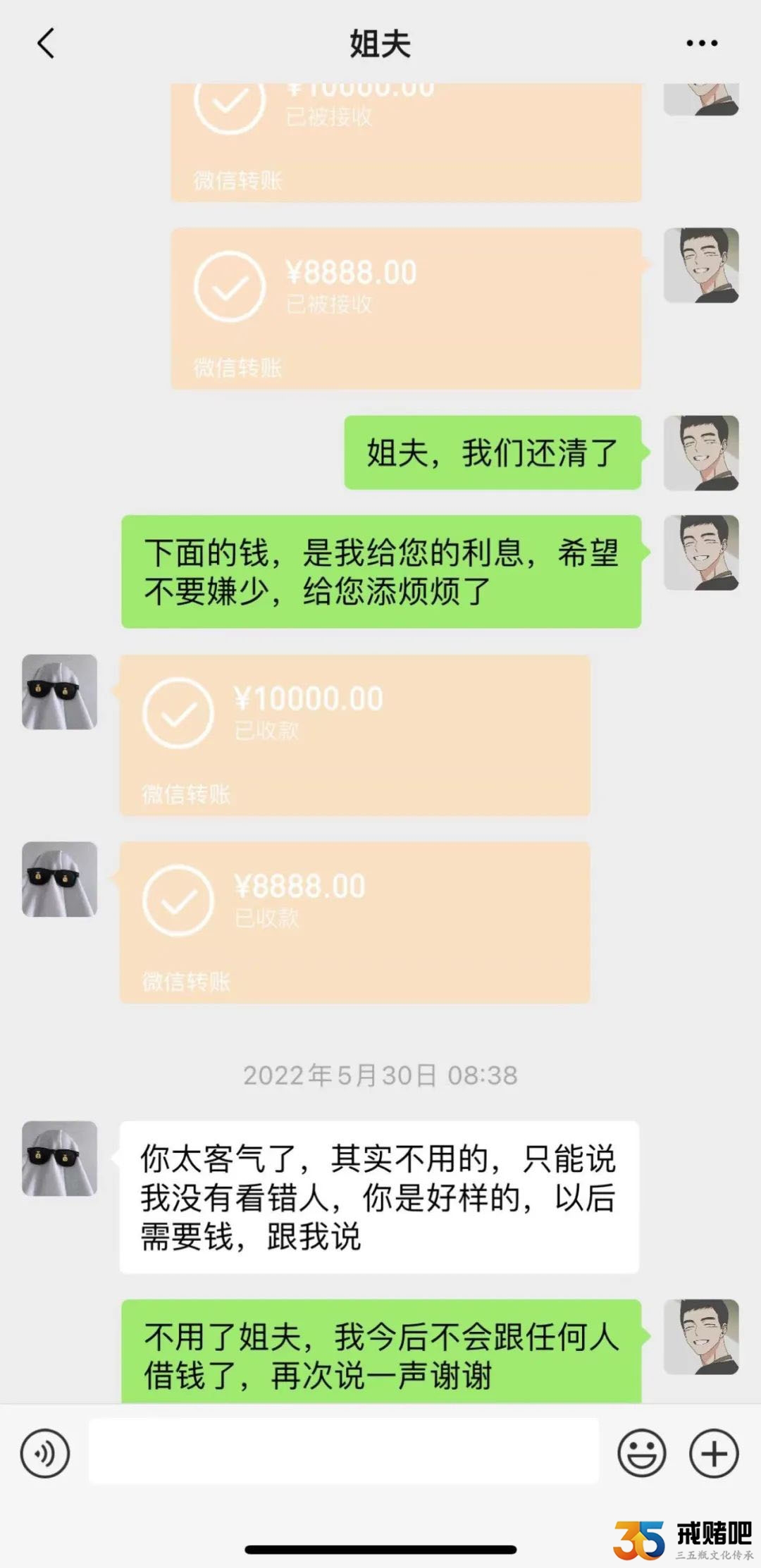Focus the message text field
Viewport: 761px width, 1568px height.
pyautogui.click(x=344, y=1452)
